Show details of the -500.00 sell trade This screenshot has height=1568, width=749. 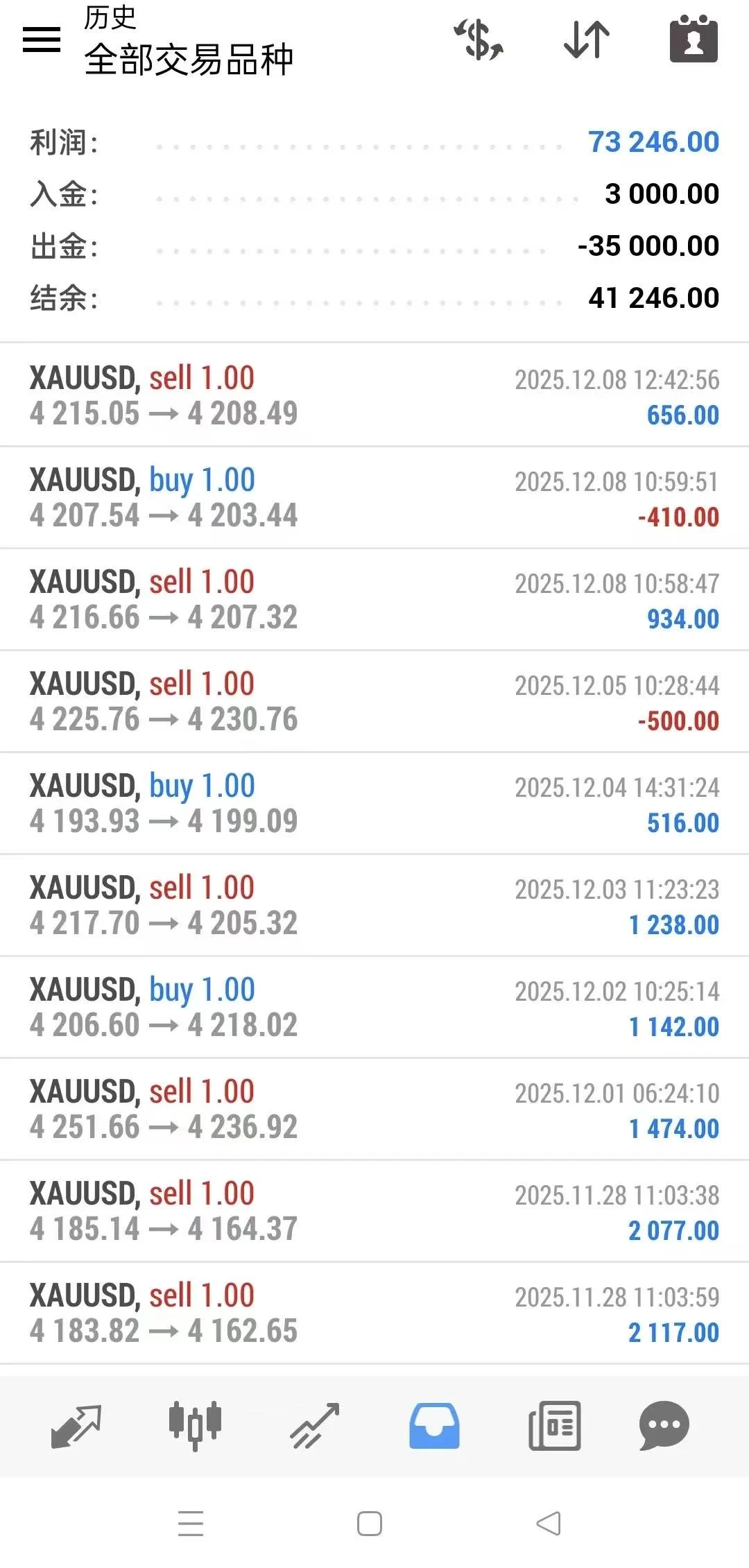(374, 701)
